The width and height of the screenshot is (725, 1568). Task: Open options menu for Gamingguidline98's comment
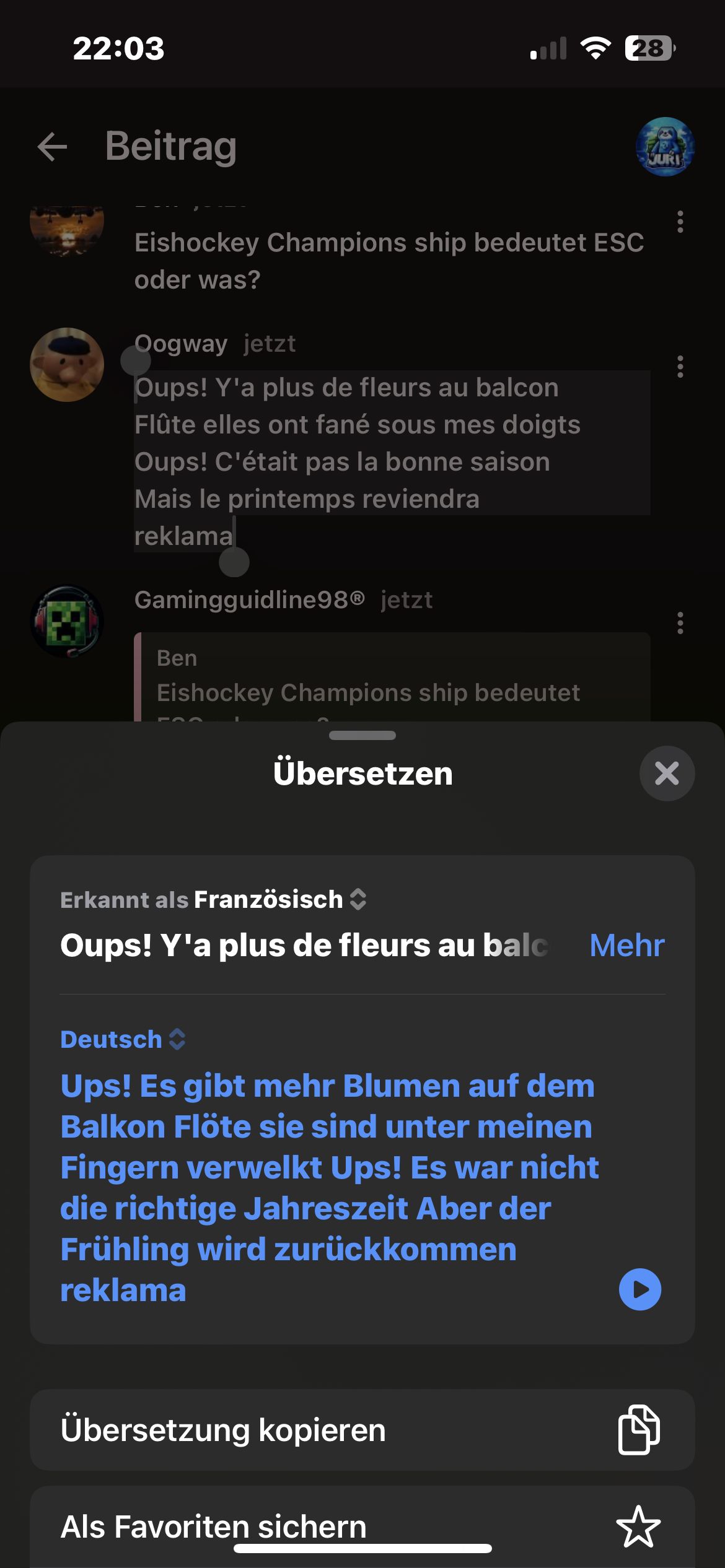680,623
